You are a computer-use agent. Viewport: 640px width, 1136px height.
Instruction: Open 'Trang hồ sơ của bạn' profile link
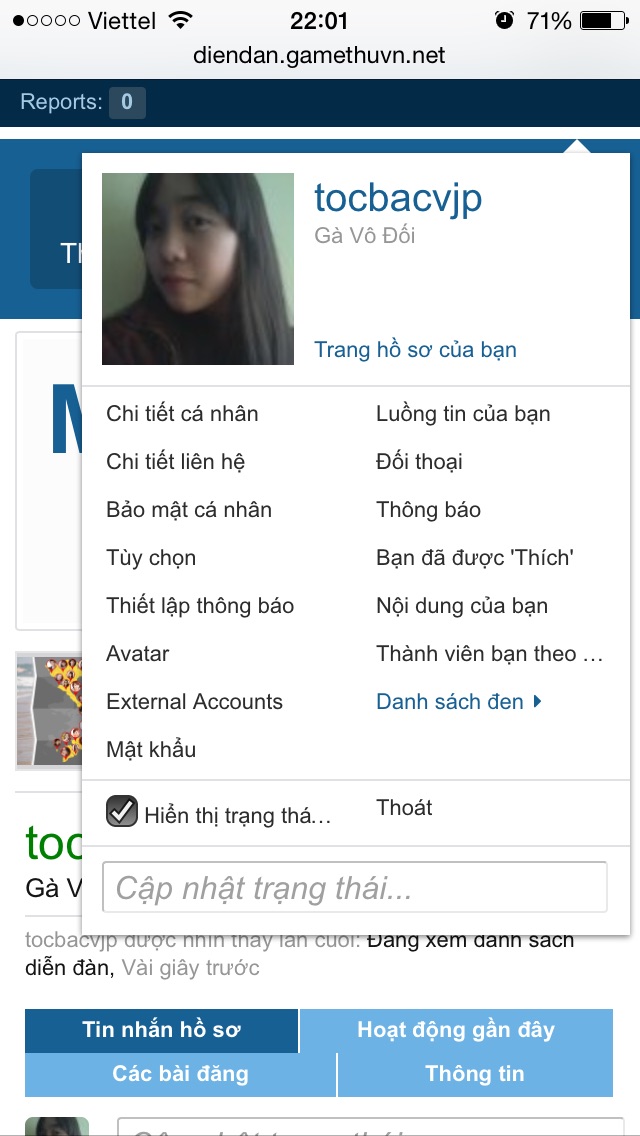click(x=415, y=350)
